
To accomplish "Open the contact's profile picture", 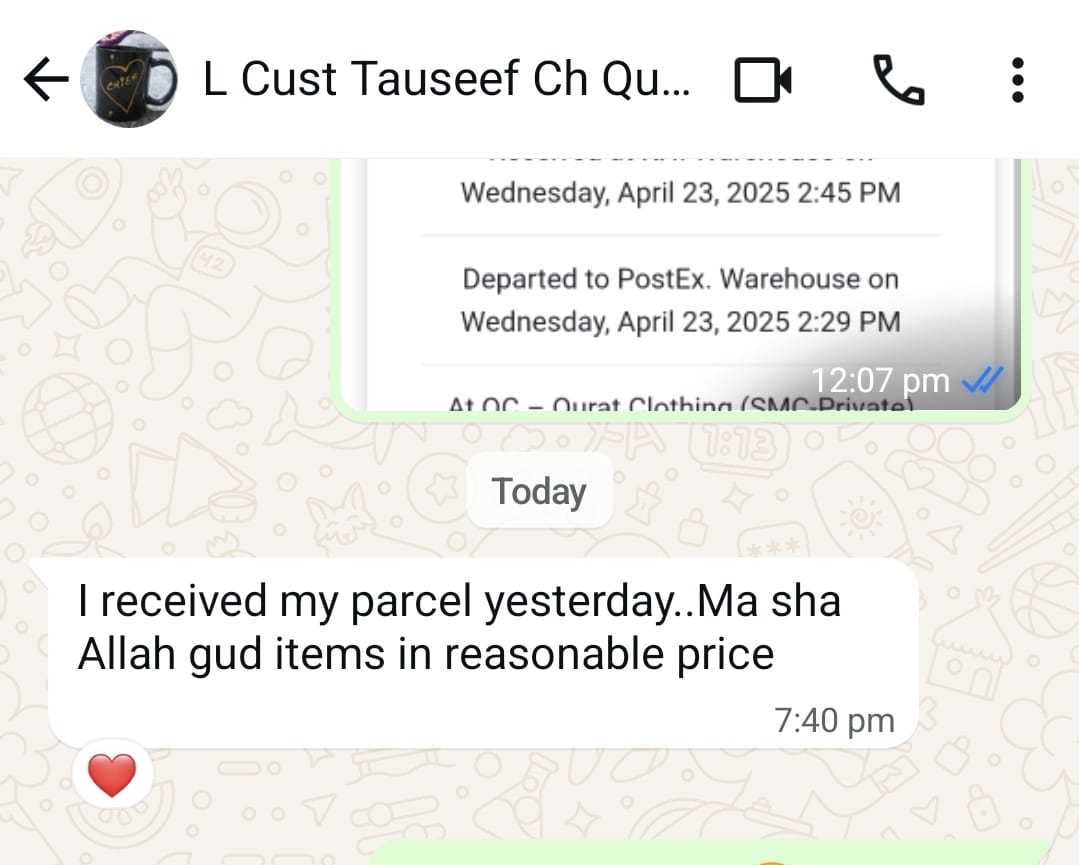I will tap(129, 79).
